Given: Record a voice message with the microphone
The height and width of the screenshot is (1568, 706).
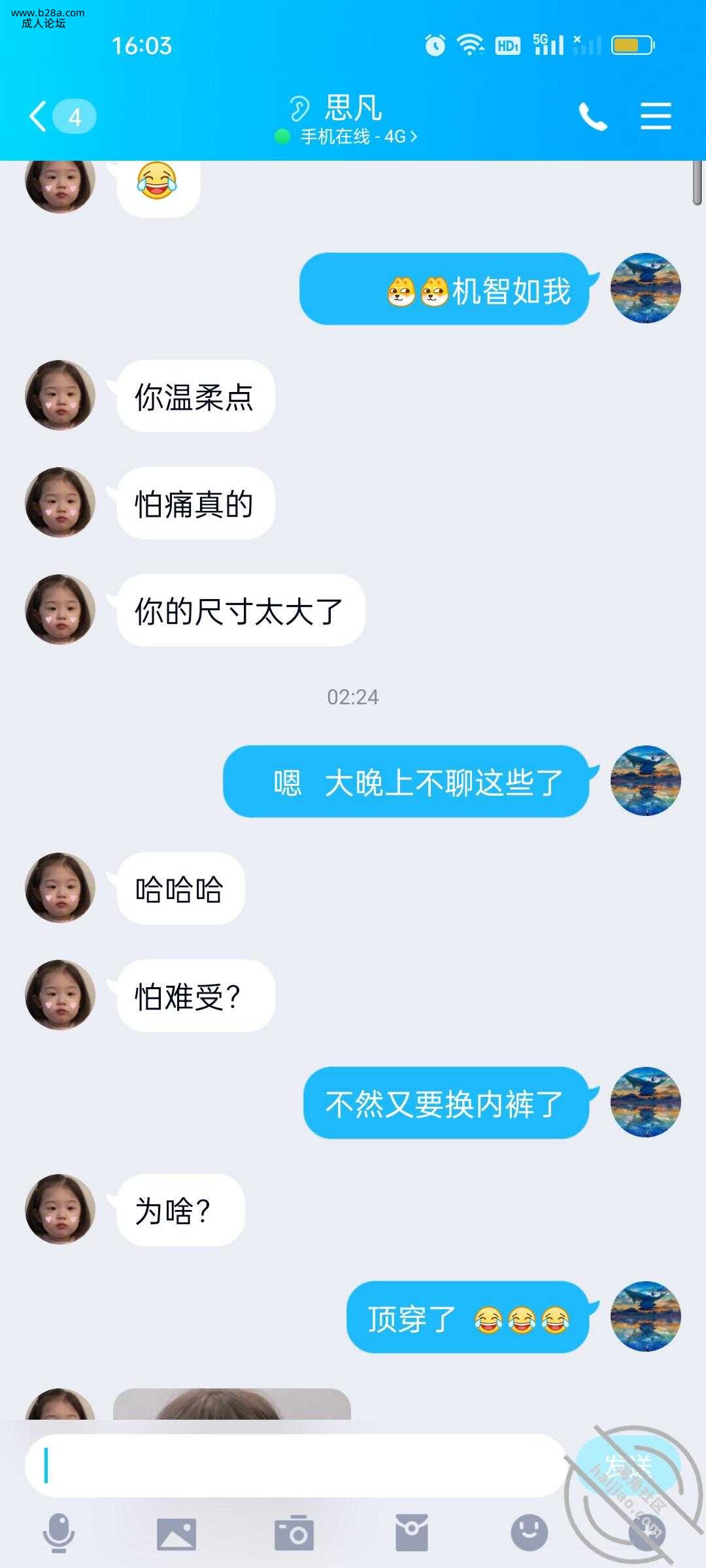Looking at the screenshot, I should click(x=59, y=1532).
